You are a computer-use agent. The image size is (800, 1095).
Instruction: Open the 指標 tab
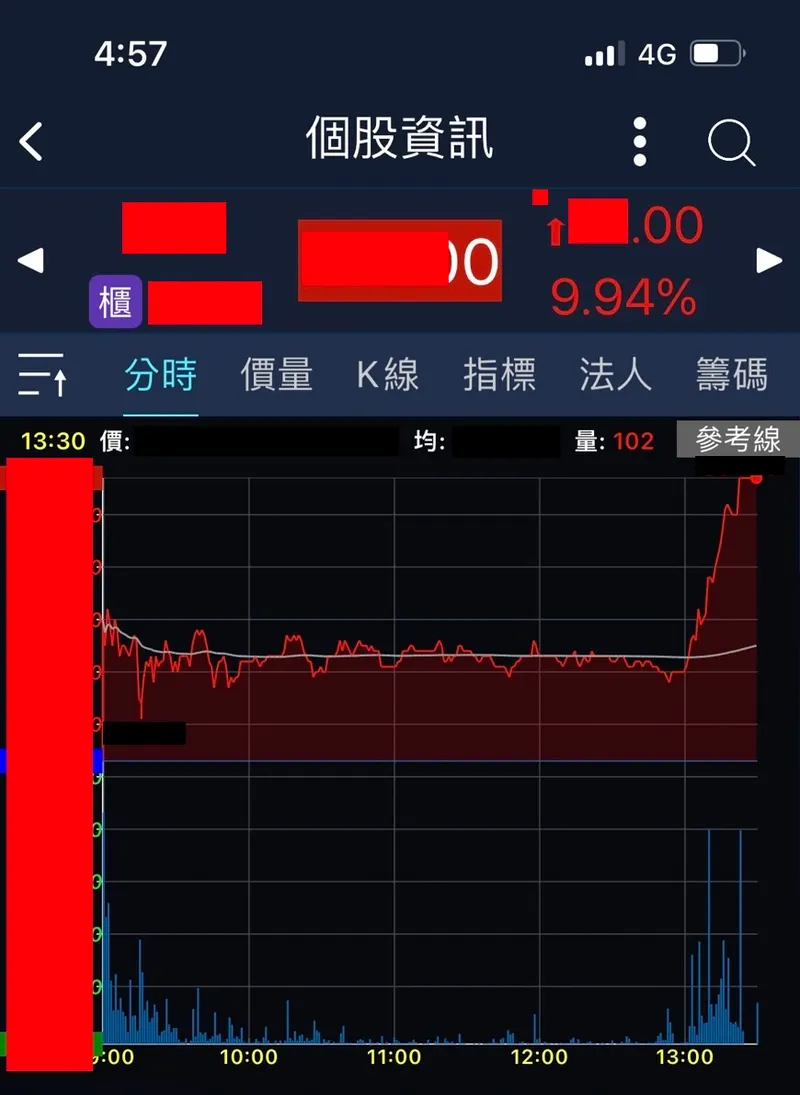500,376
